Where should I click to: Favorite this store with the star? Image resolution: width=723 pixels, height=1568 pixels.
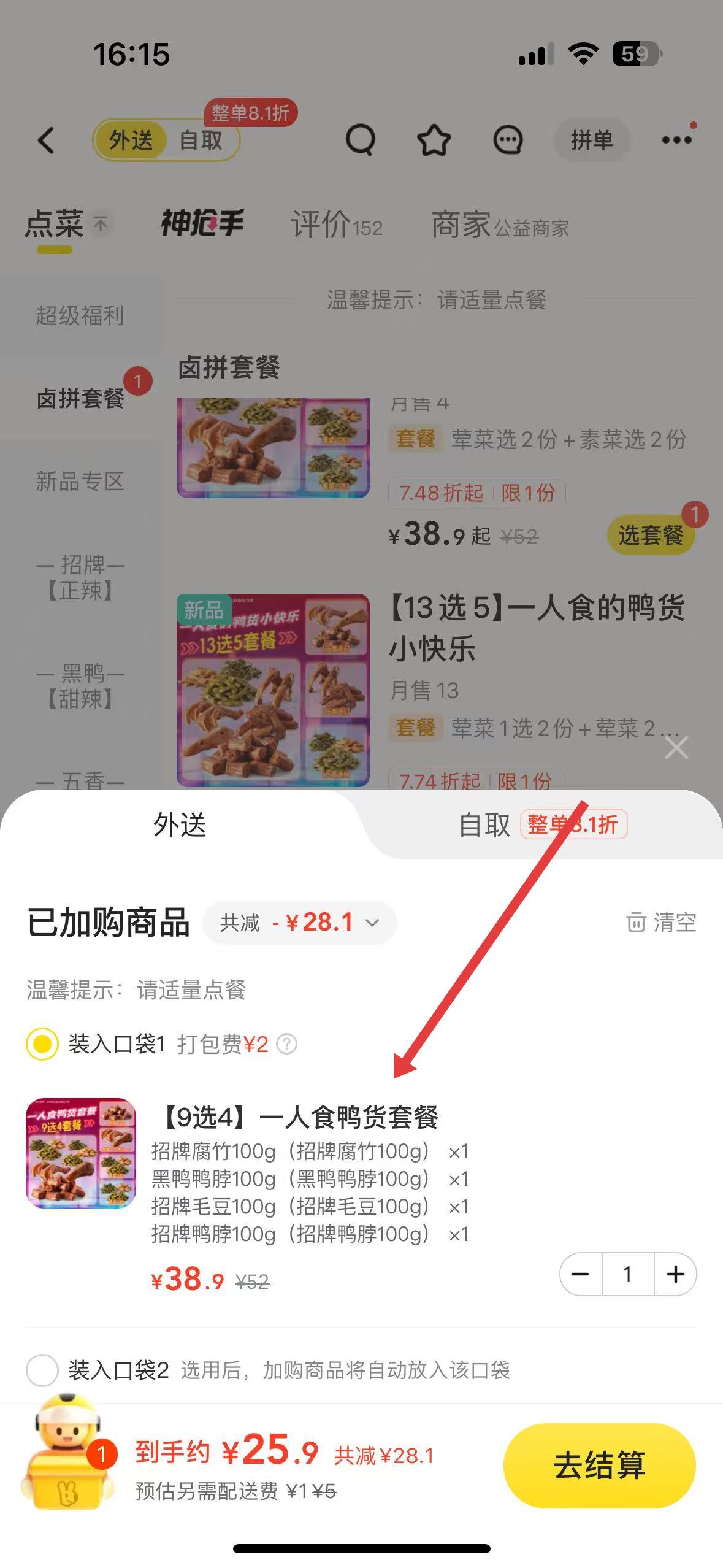pos(434,140)
